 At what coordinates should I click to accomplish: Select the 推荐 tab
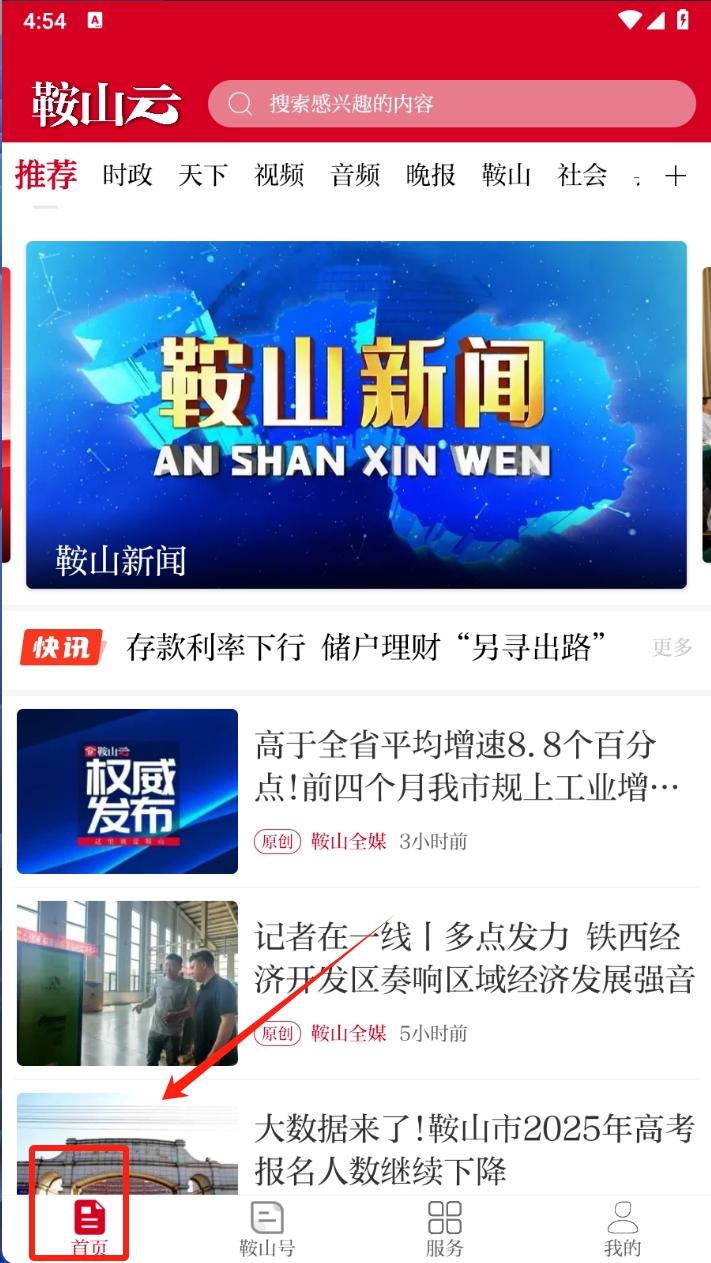coord(46,175)
